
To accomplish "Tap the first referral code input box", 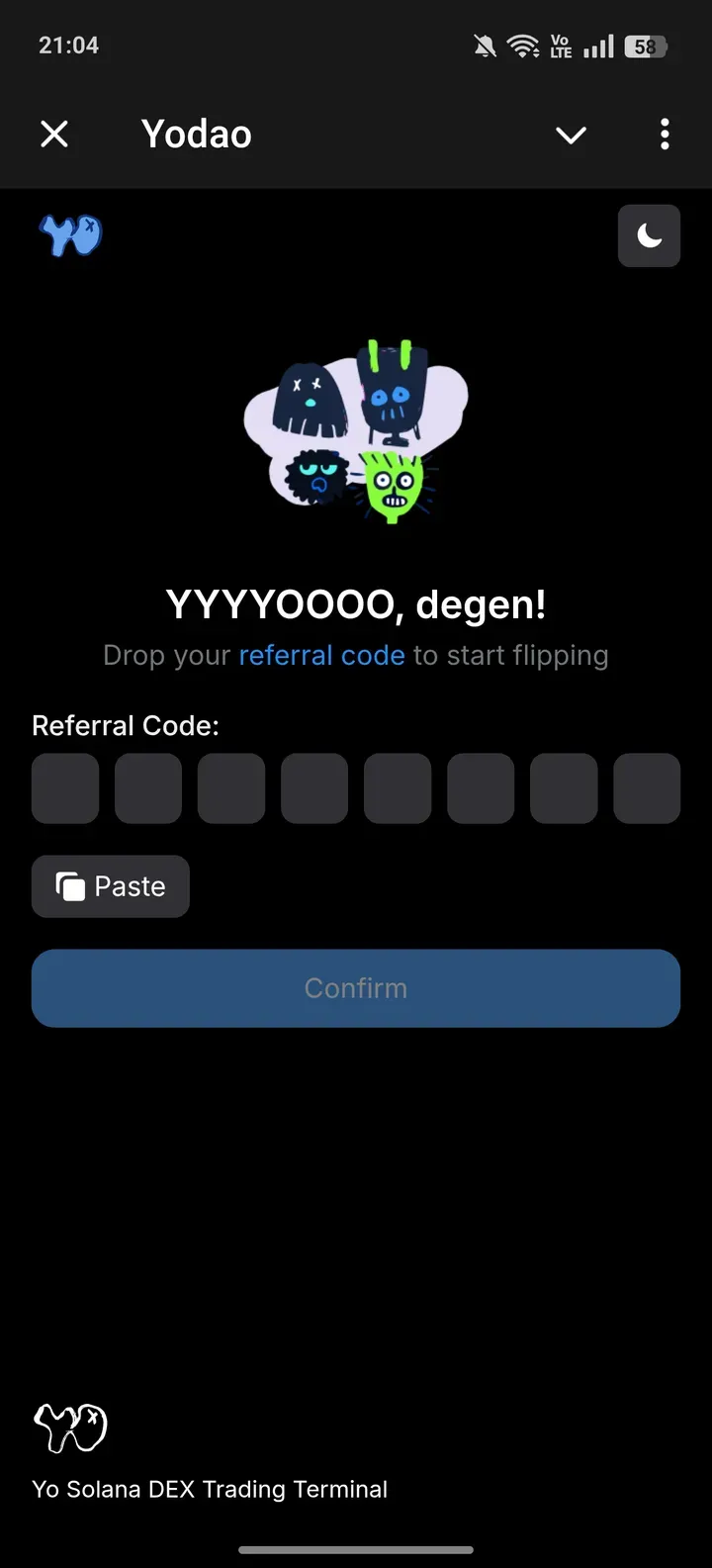I will click(x=64, y=787).
